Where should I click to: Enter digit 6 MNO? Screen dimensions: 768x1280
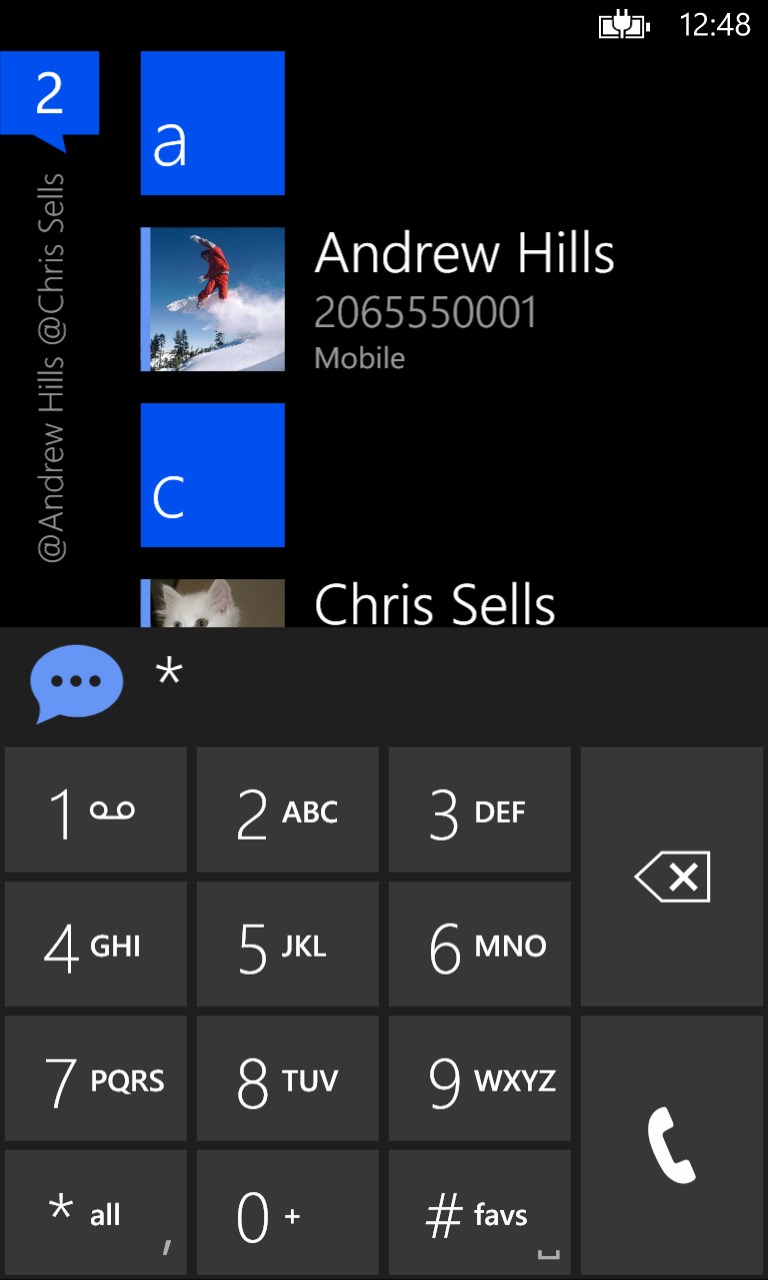479,944
